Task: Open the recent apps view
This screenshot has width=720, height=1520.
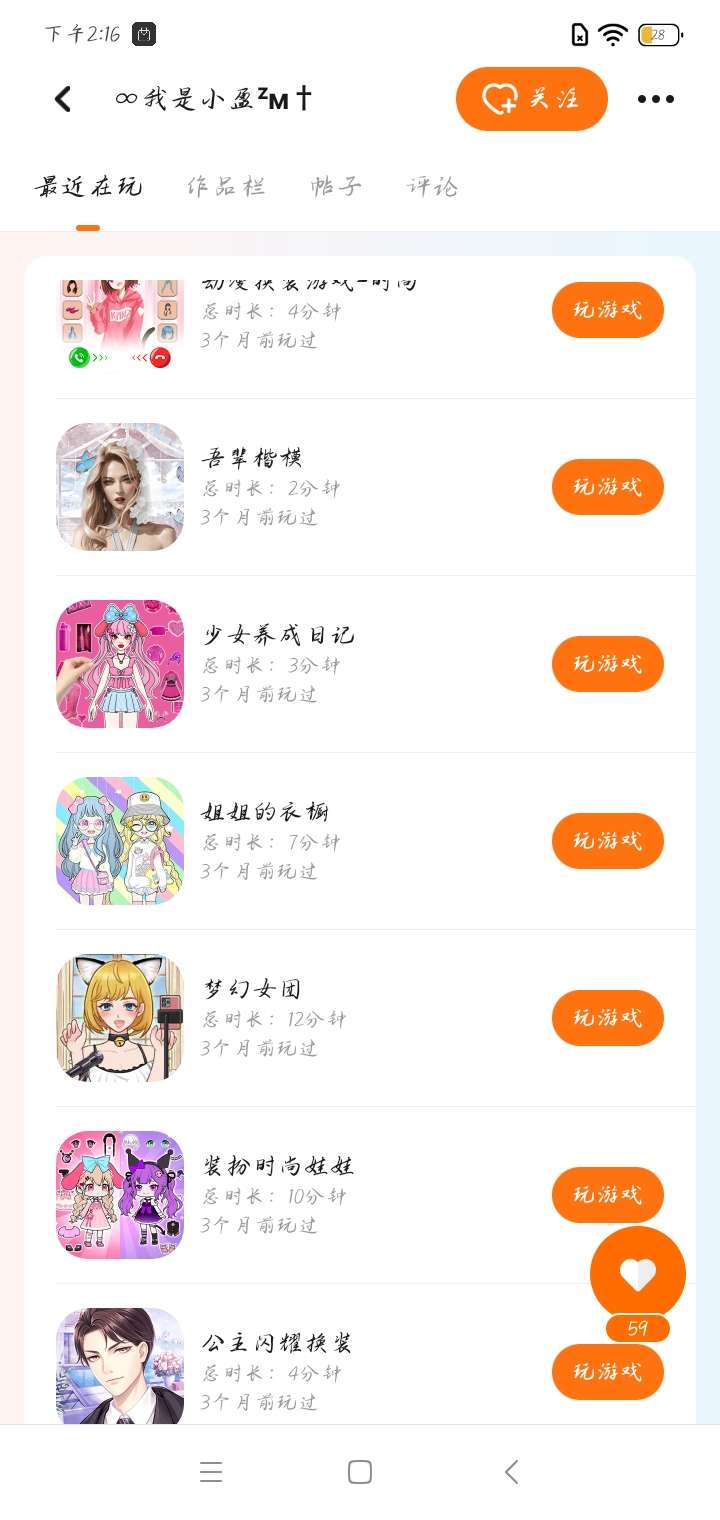Action: coord(210,1472)
